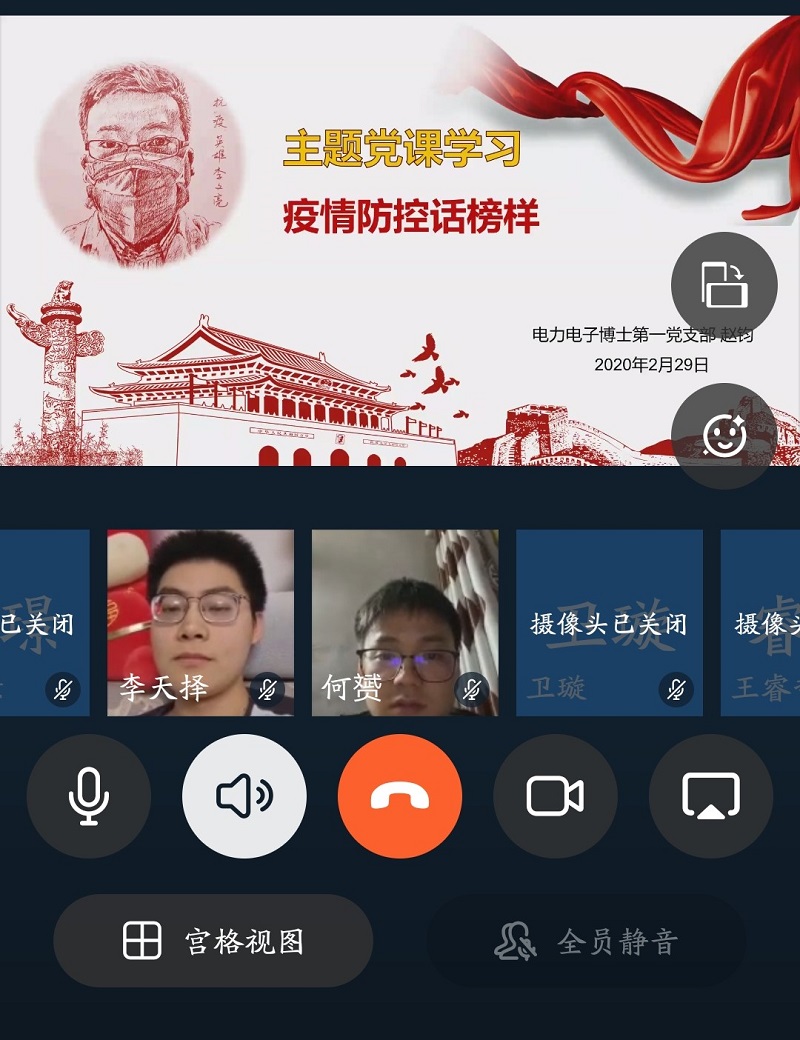The image size is (800, 1040).
Task: Select 何赟's video tile
Action: (x=405, y=622)
